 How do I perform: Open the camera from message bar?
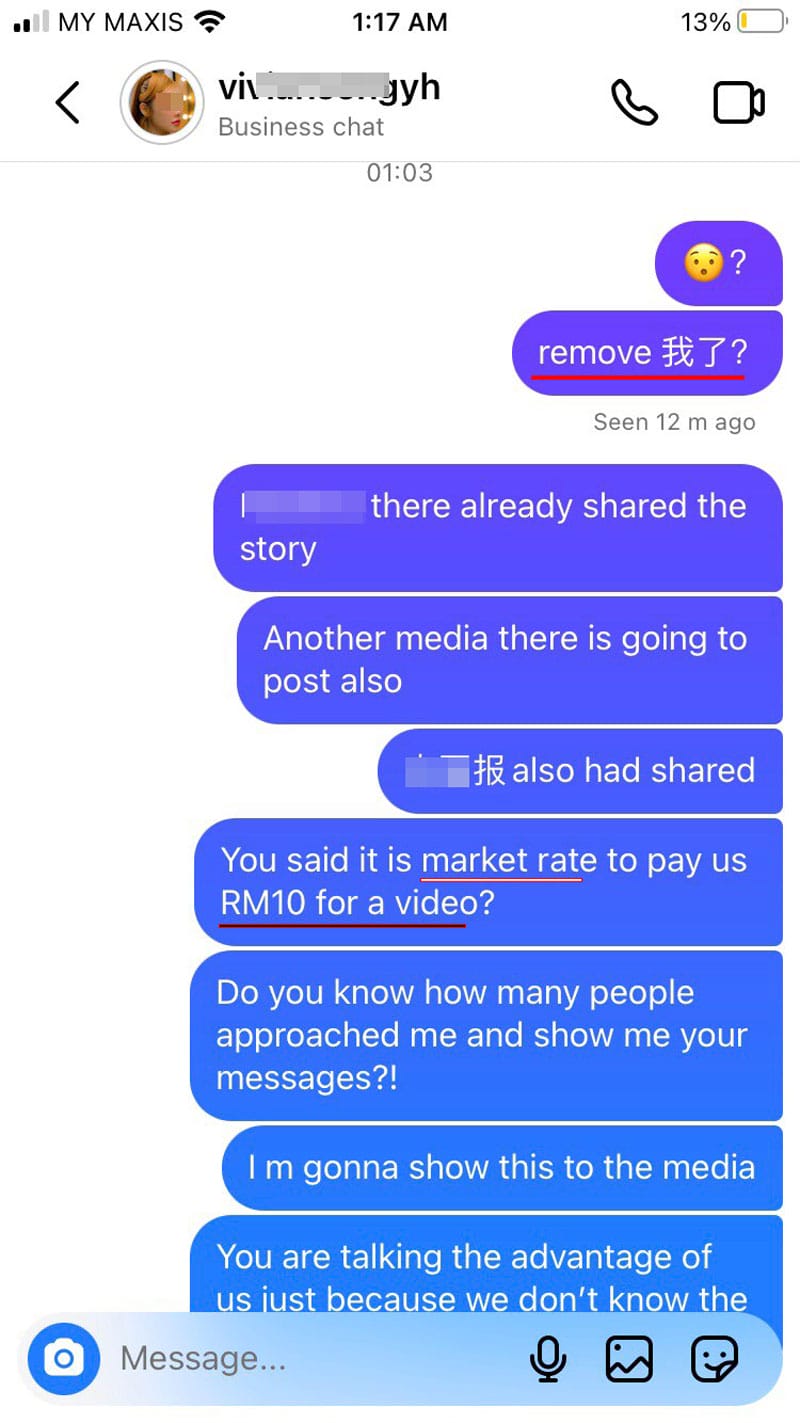(x=64, y=1358)
